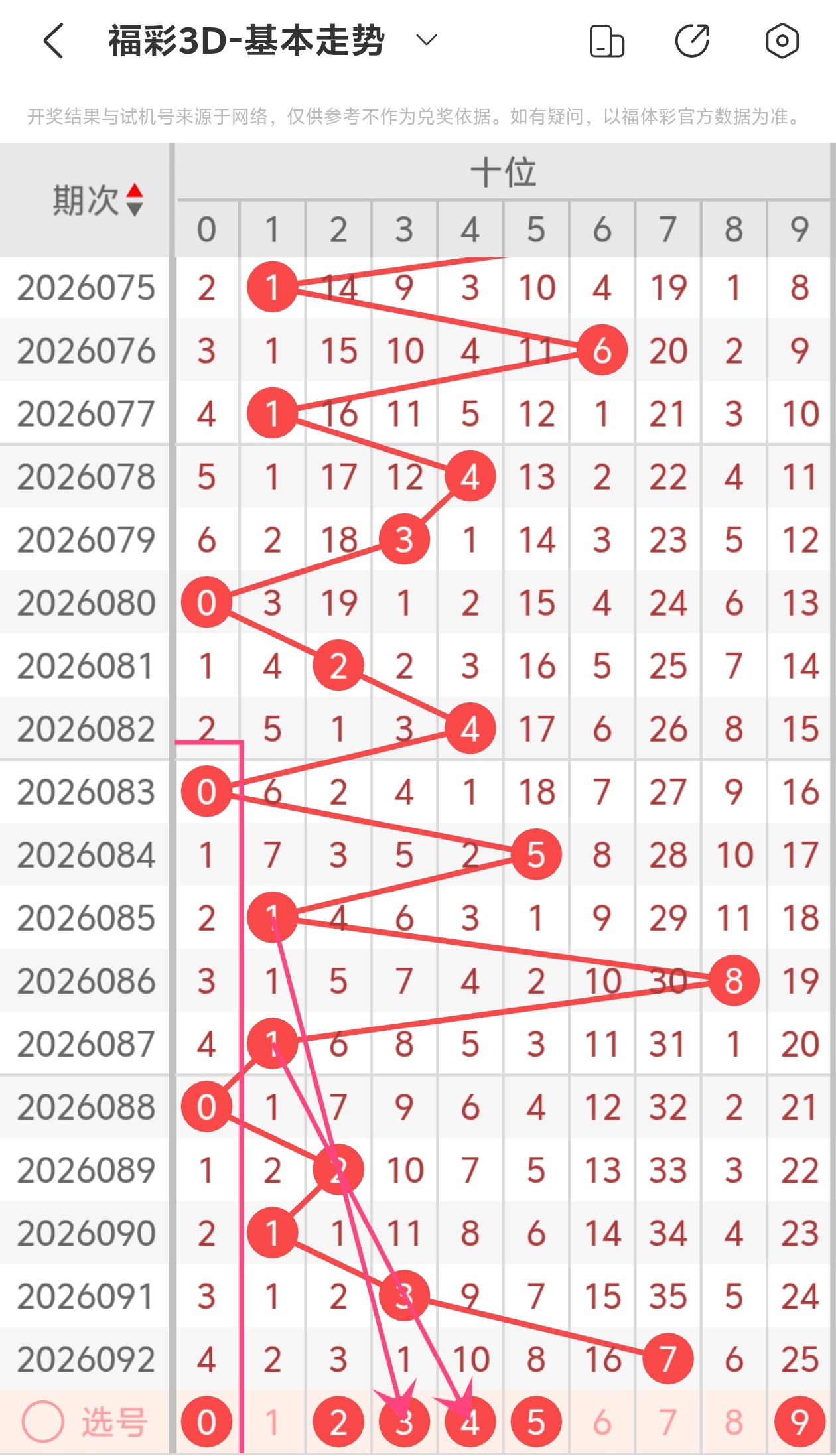Select number 8 in the 选号 row
This screenshot has width=836, height=1456.
click(733, 1422)
